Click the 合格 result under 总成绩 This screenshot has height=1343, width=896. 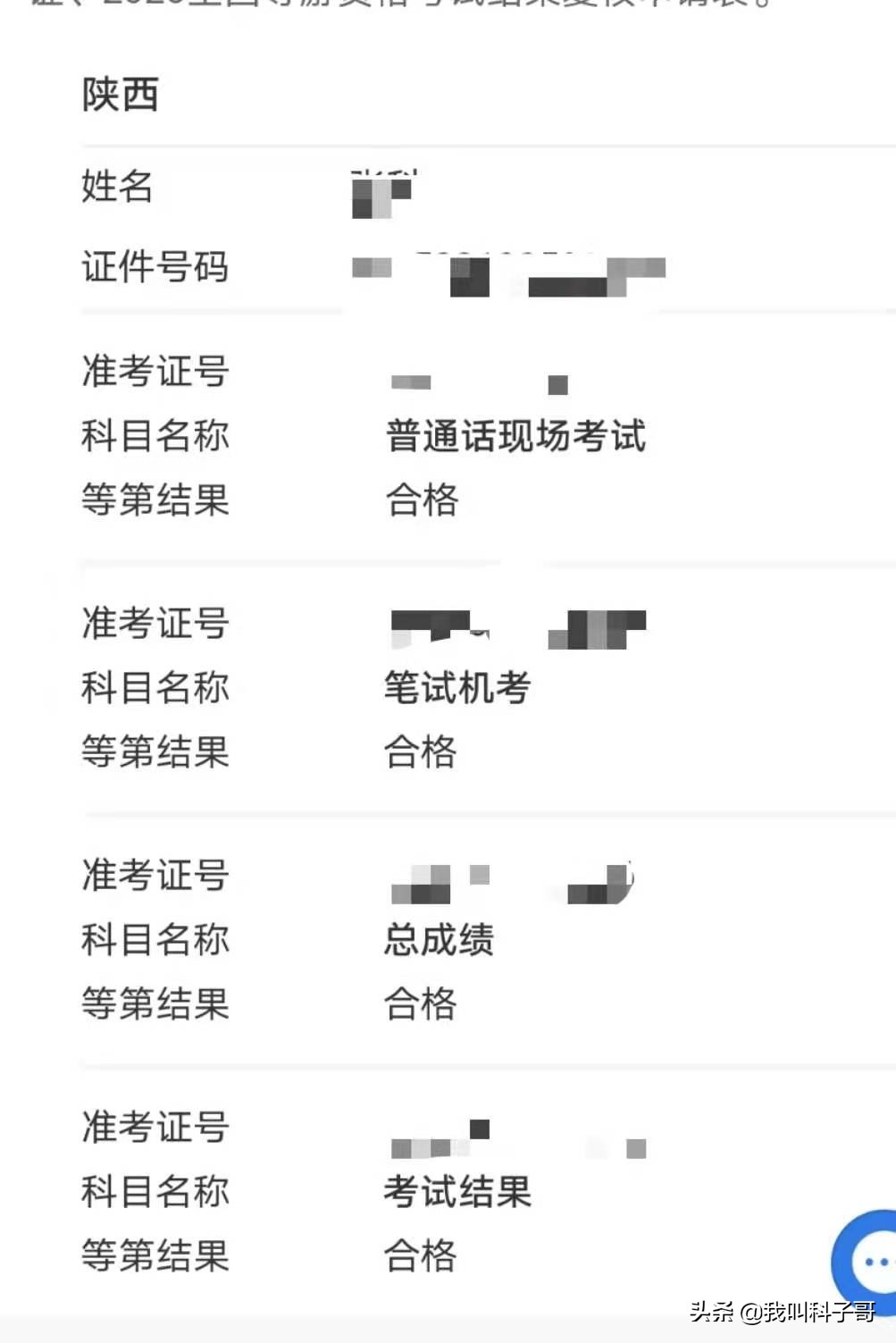[420, 1005]
